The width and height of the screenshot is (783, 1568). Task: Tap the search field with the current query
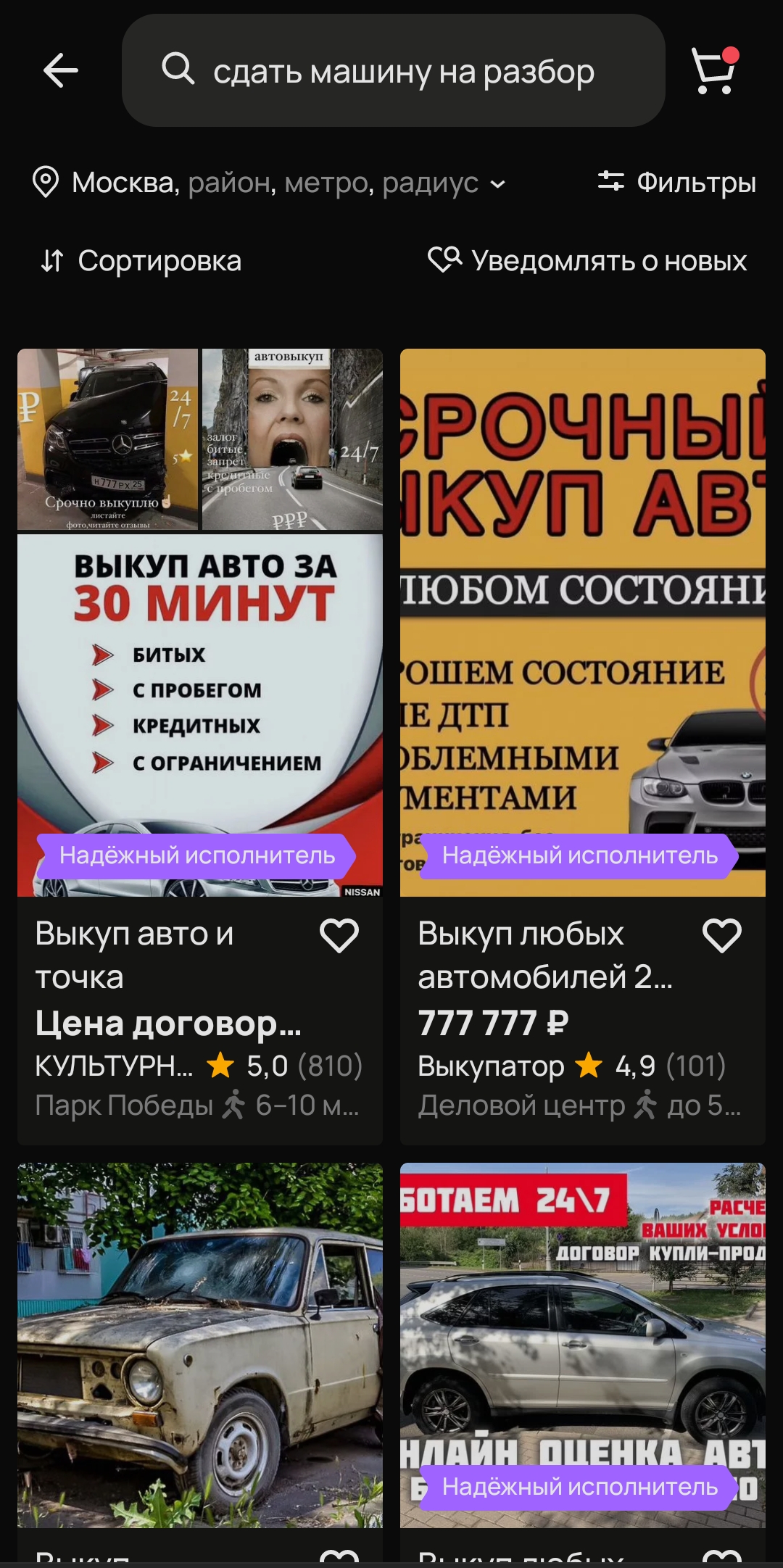(x=402, y=71)
